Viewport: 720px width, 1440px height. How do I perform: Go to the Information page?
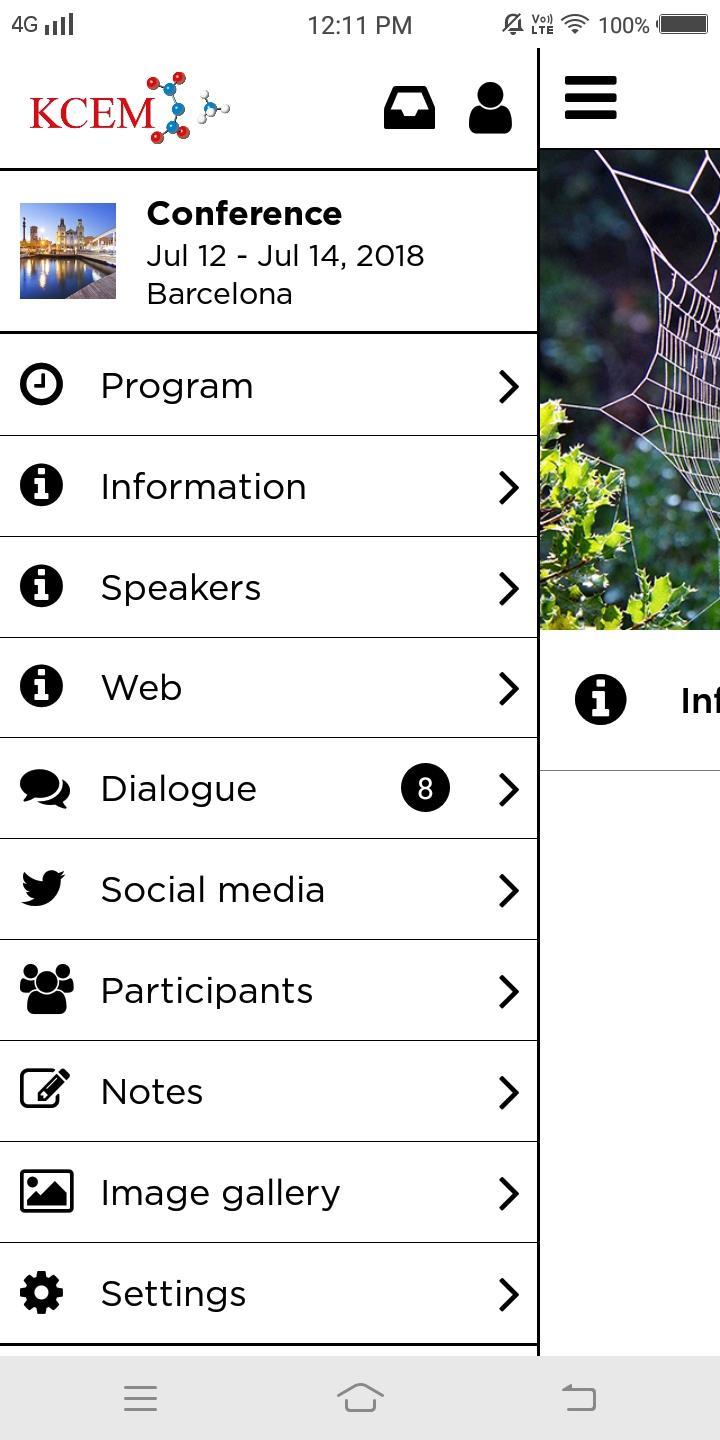tap(268, 487)
